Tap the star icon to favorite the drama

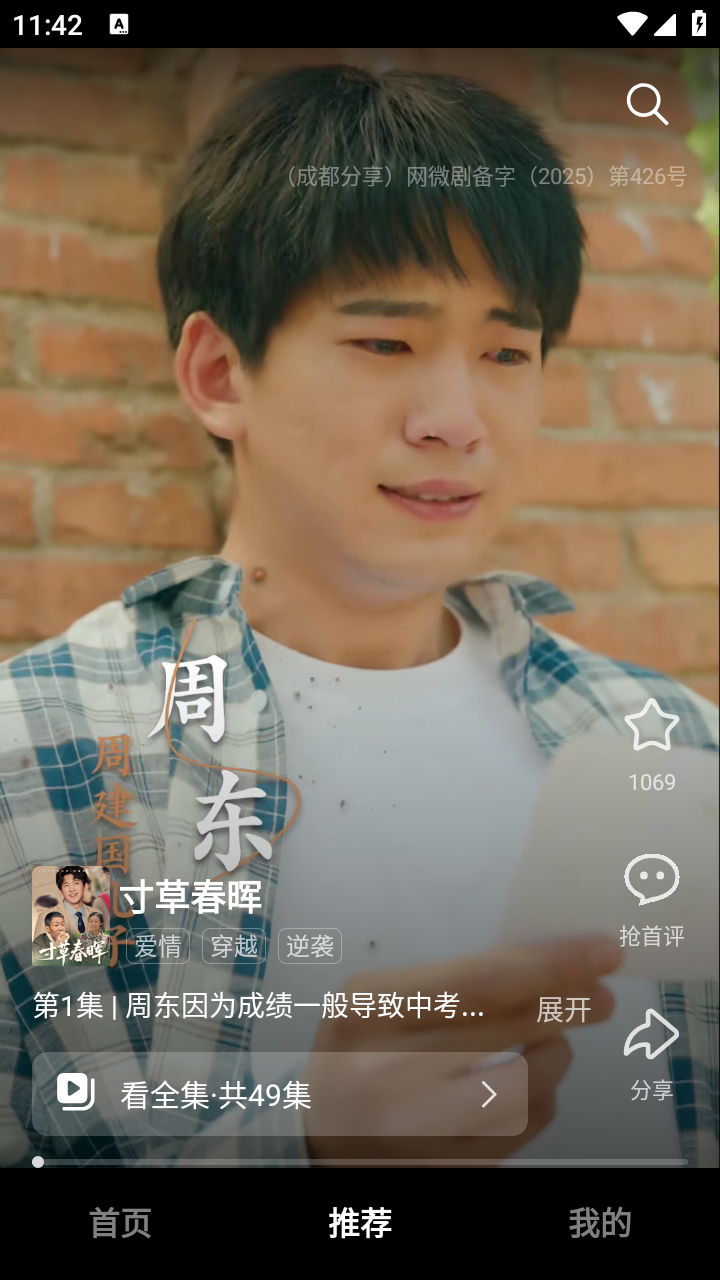(651, 723)
